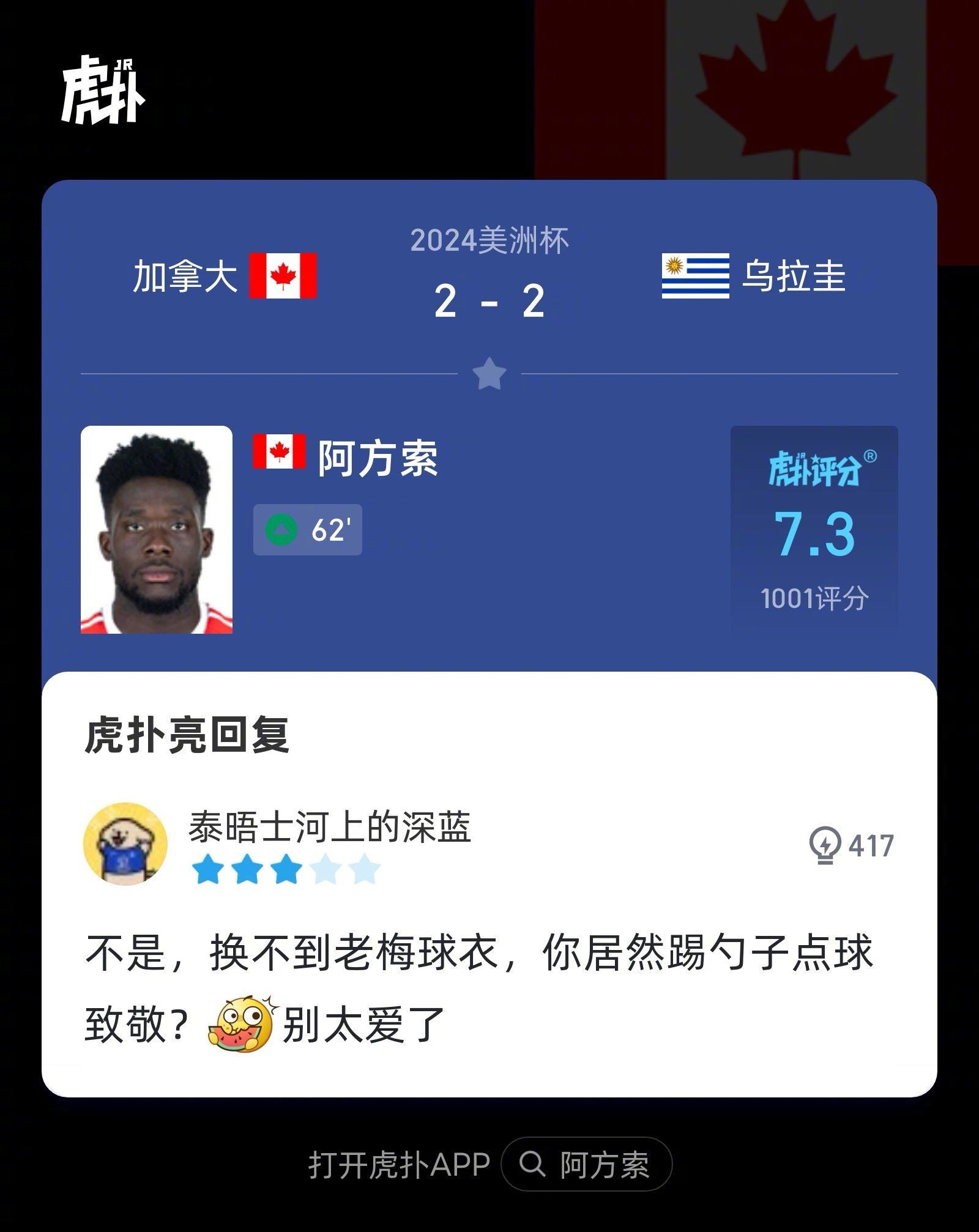This screenshot has height=1232, width=979.
Task: Click the 阿方索 search field
Action: 606,1162
